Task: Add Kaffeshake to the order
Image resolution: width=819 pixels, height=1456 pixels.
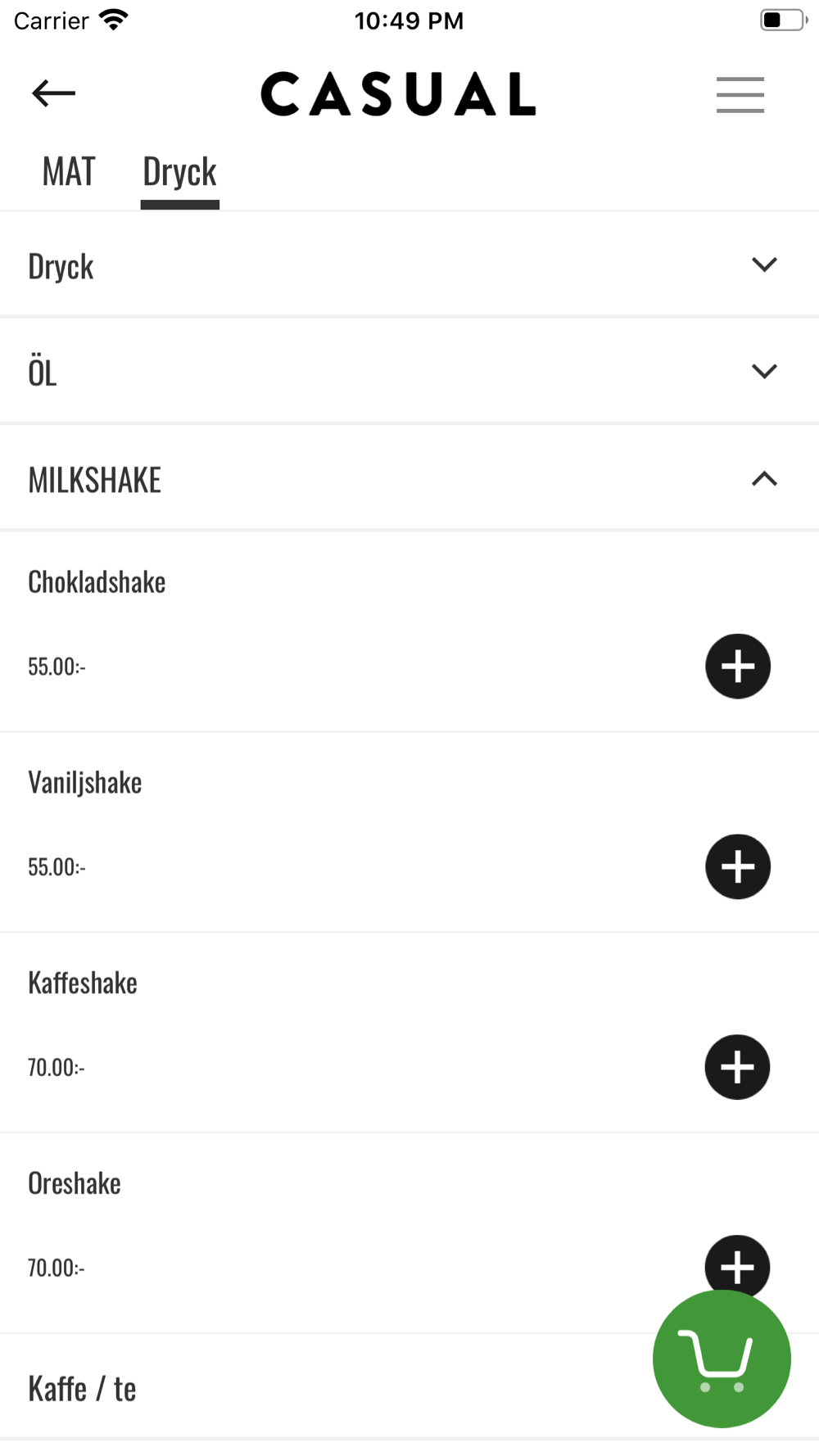Action: 737,1067
